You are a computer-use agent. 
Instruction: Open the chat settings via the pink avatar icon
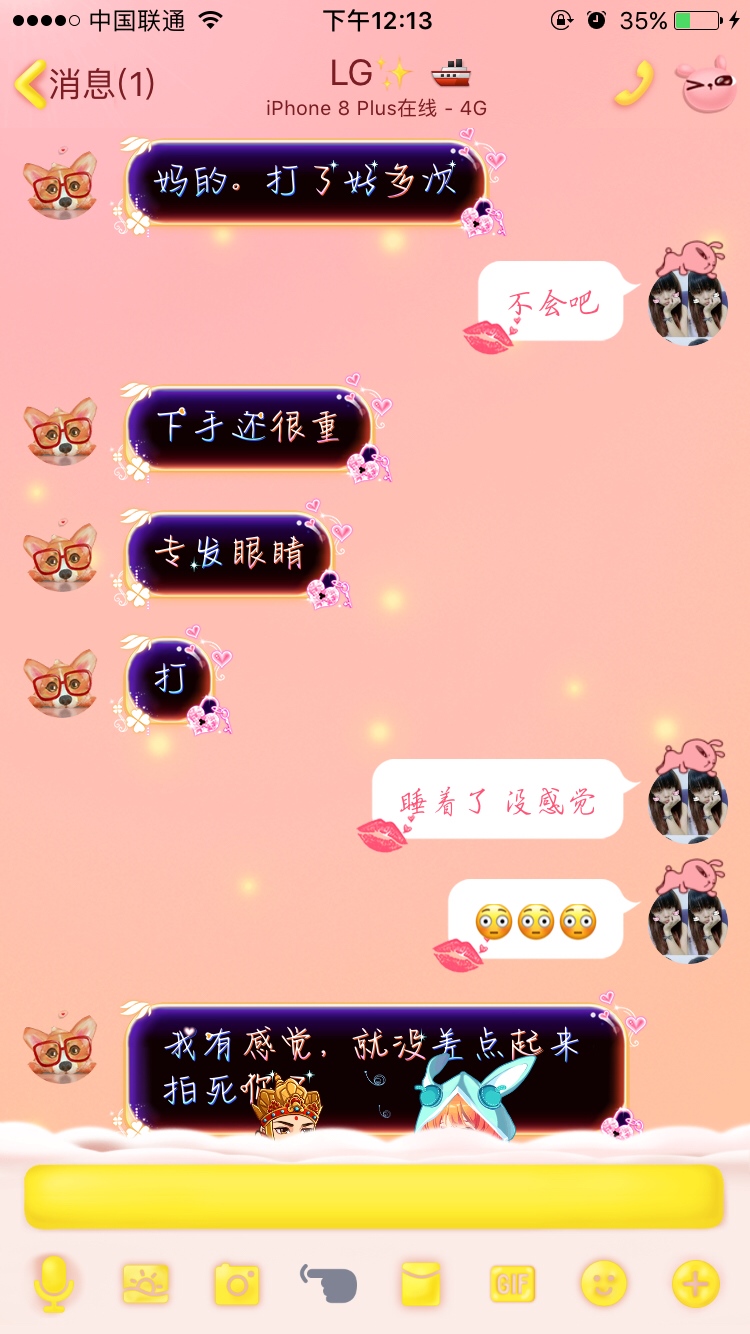click(707, 85)
